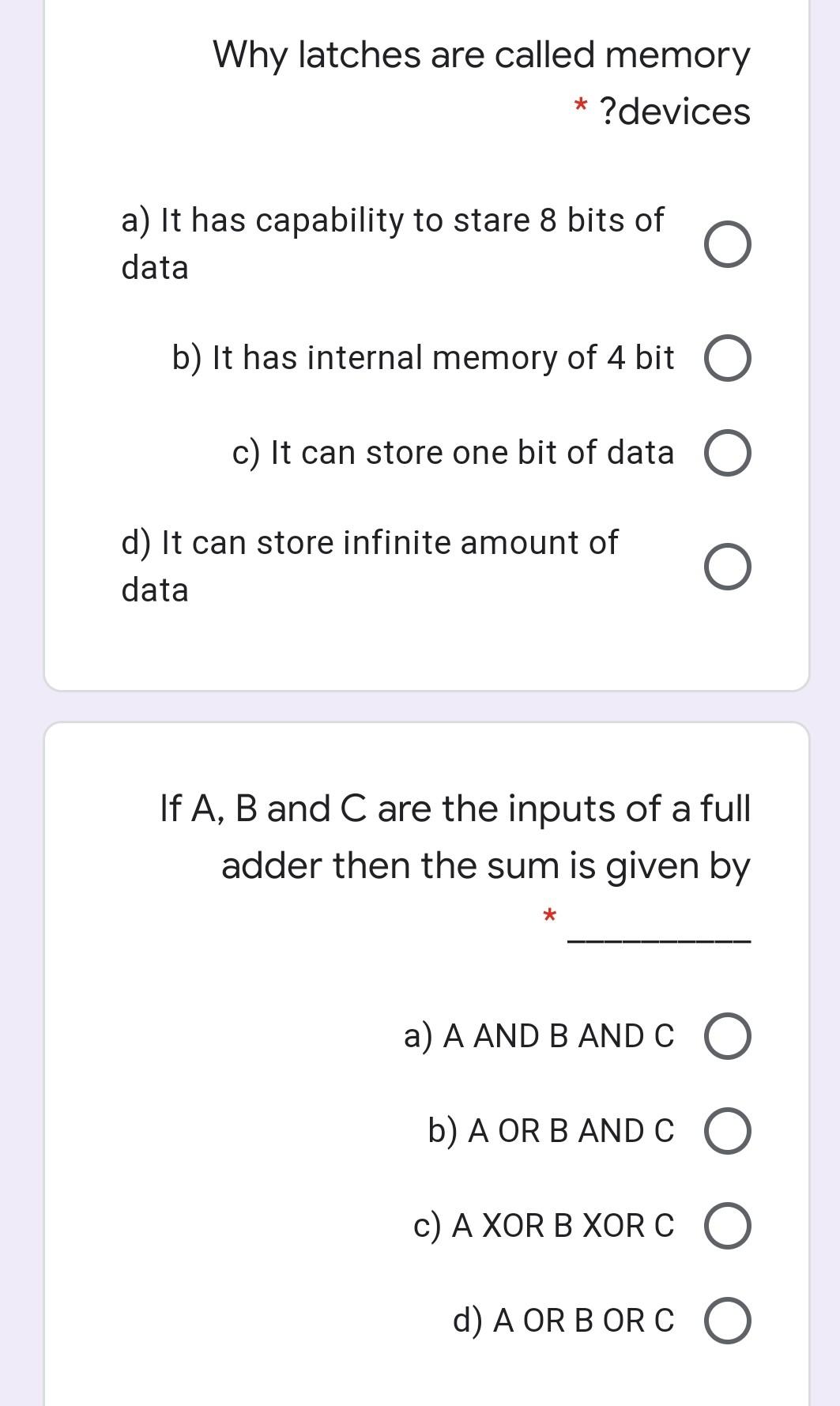840x1406 pixels.
Task: Select option 'A AND B AND C'
Action: click(x=727, y=1037)
